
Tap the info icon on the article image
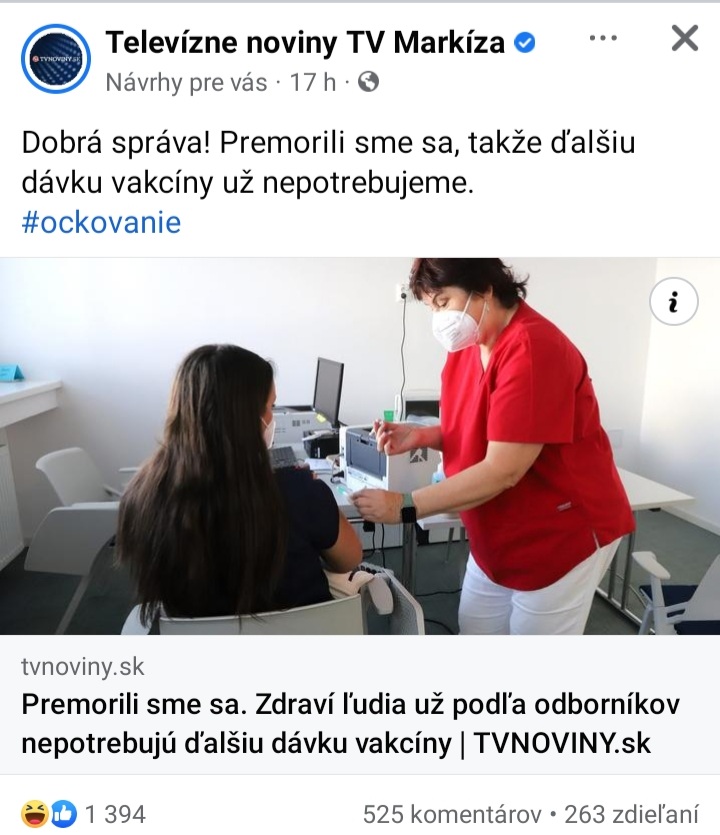[673, 302]
